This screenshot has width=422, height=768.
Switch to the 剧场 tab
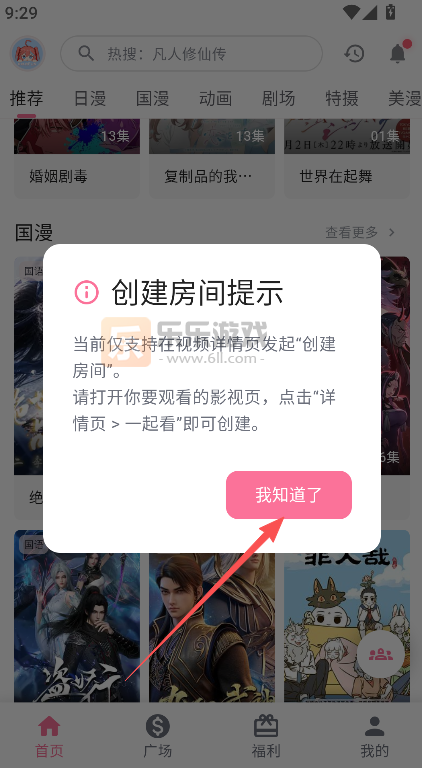(279, 98)
